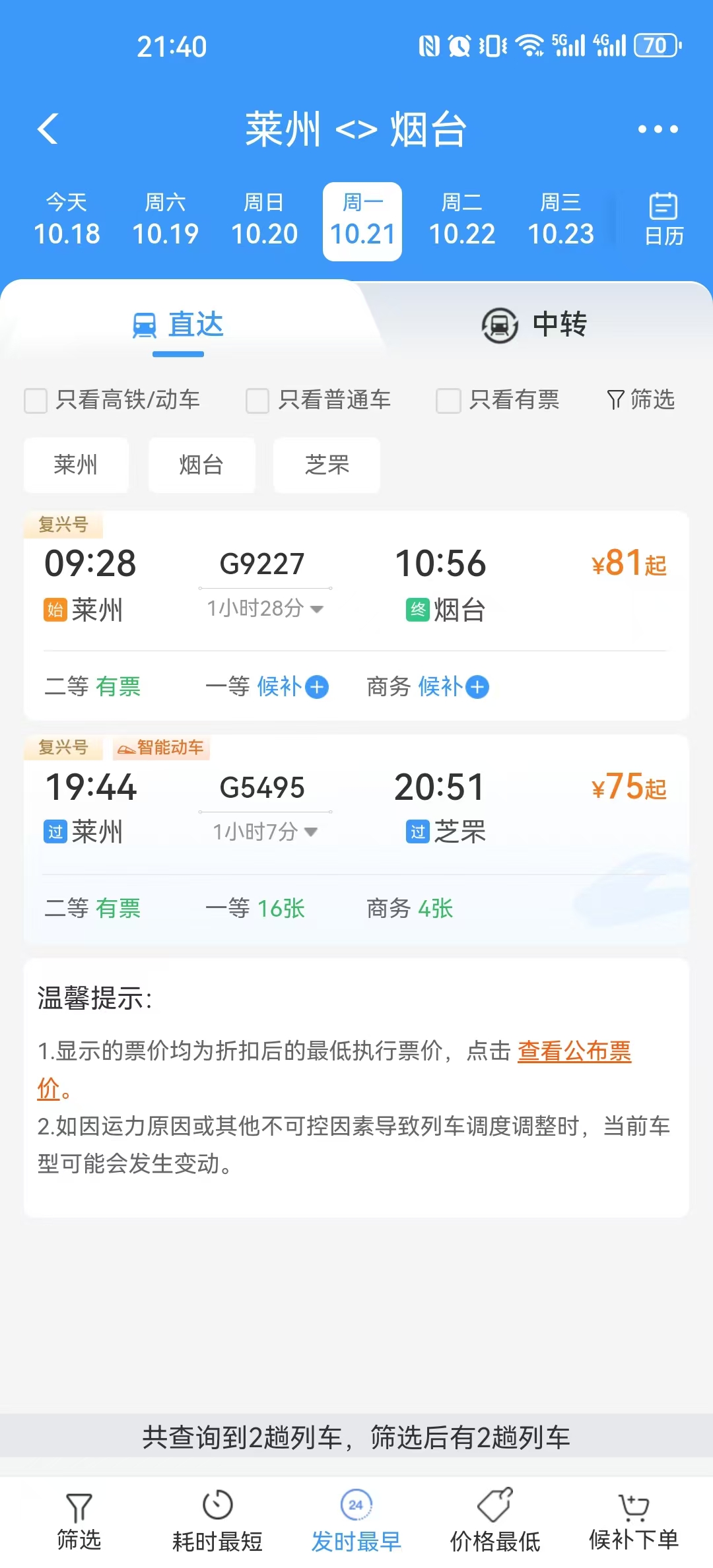The height and width of the screenshot is (1568, 713).
Task: Check 只看有票 filter
Action: tap(448, 400)
